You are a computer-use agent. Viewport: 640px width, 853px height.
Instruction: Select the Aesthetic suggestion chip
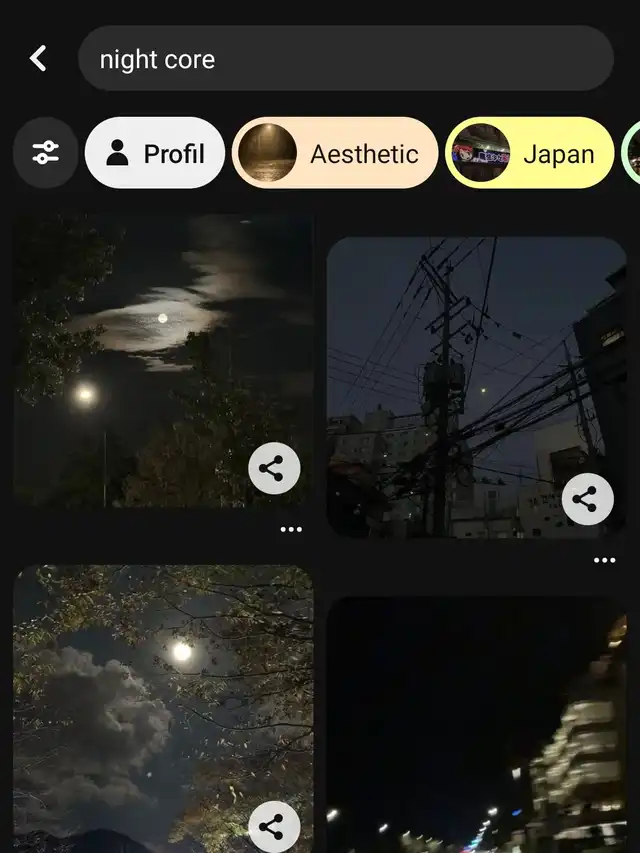click(x=335, y=153)
